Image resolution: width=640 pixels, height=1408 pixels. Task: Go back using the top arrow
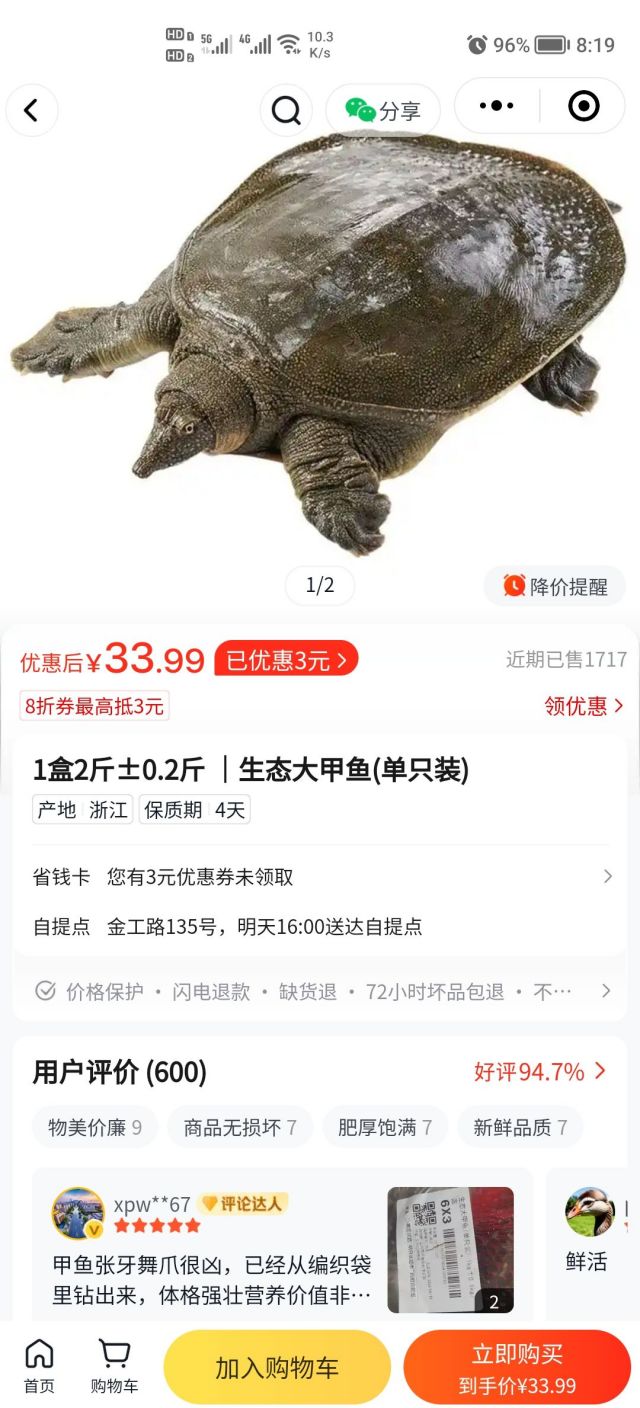point(32,110)
